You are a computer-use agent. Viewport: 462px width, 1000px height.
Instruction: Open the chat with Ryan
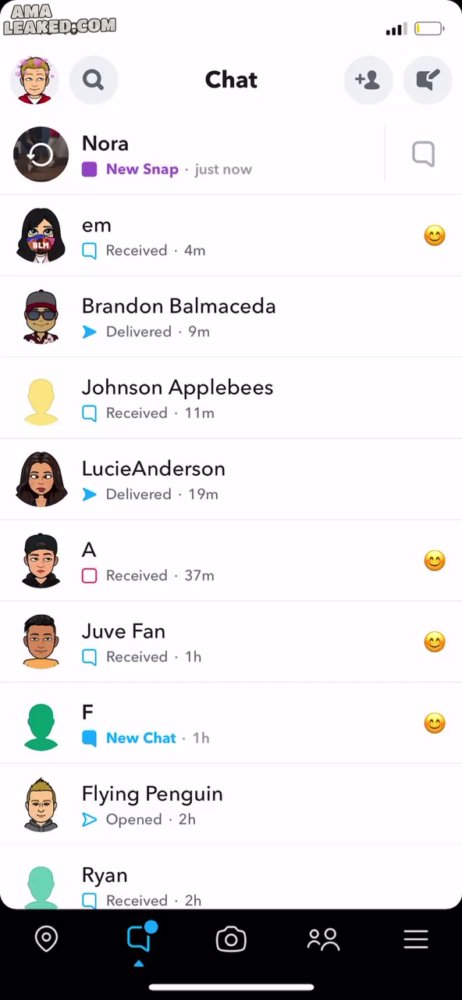pyautogui.click(x=231, y=878)
